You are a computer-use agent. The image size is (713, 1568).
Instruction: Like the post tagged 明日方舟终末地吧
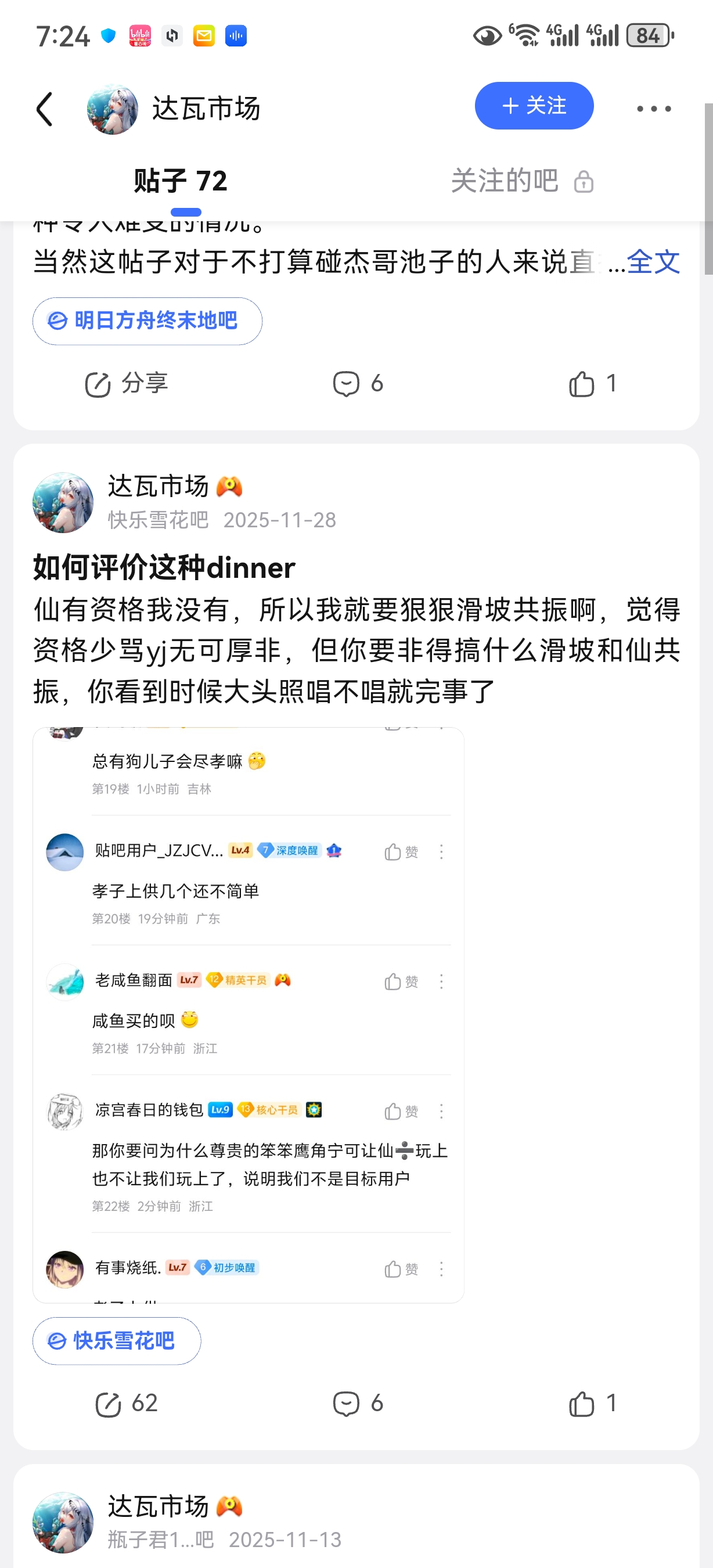tap(592, 383)
